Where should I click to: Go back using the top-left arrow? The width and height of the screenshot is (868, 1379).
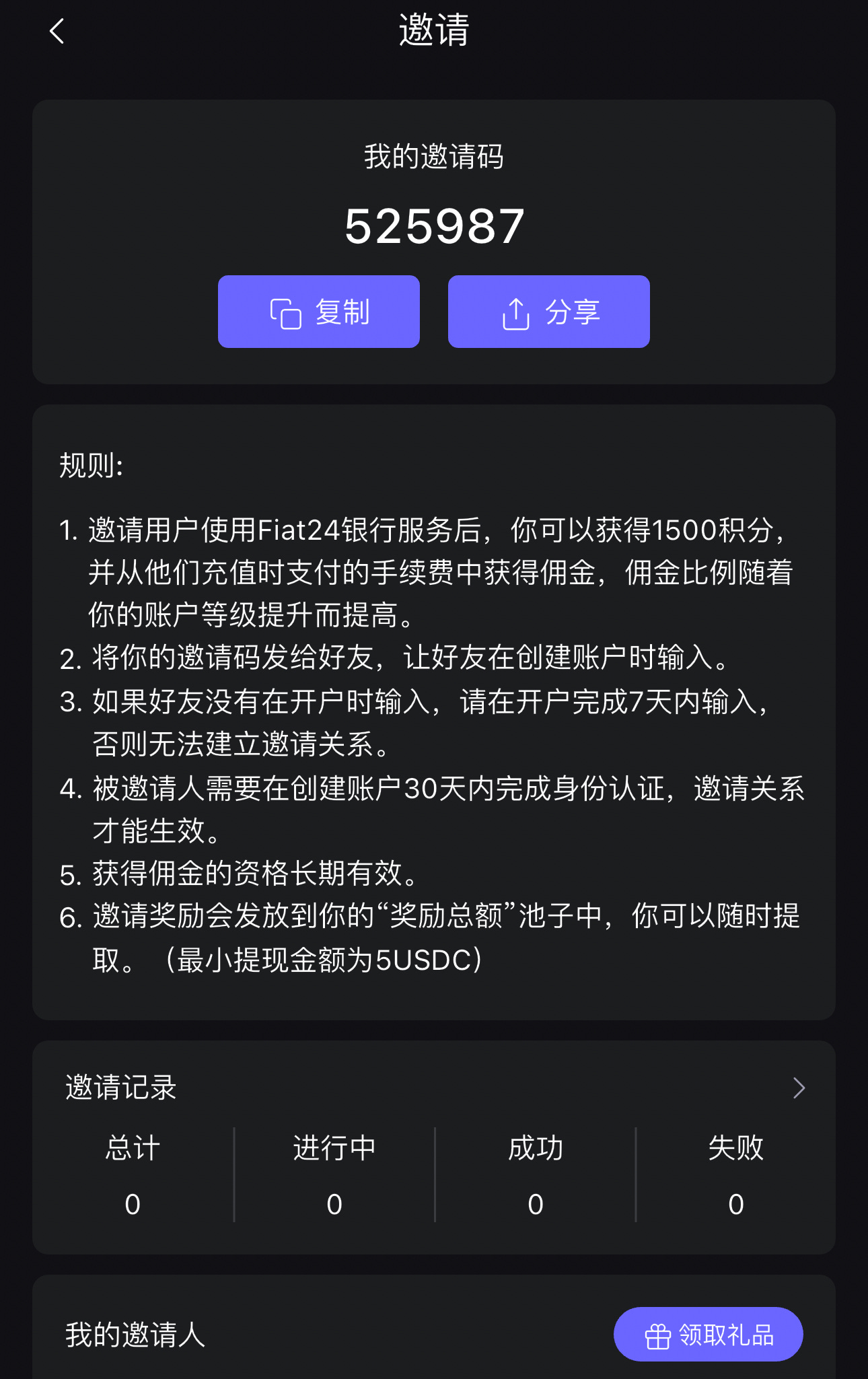pyautogui.click(x=57, y=31)
